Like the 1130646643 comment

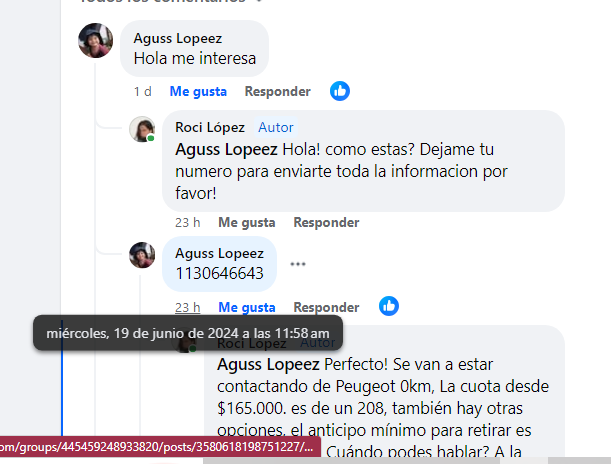247,307
